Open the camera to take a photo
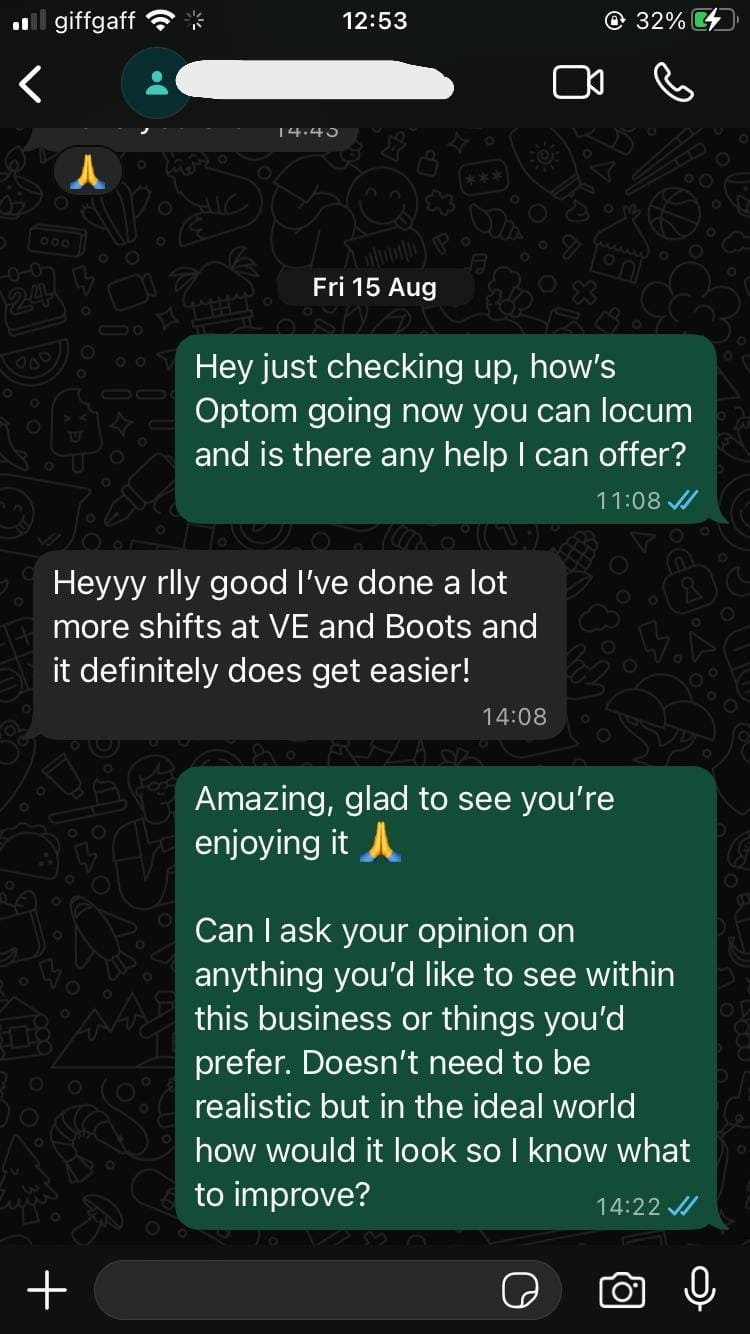Image resolution: width=750 pixels, height=1334 pixels. coord(621,1290)
